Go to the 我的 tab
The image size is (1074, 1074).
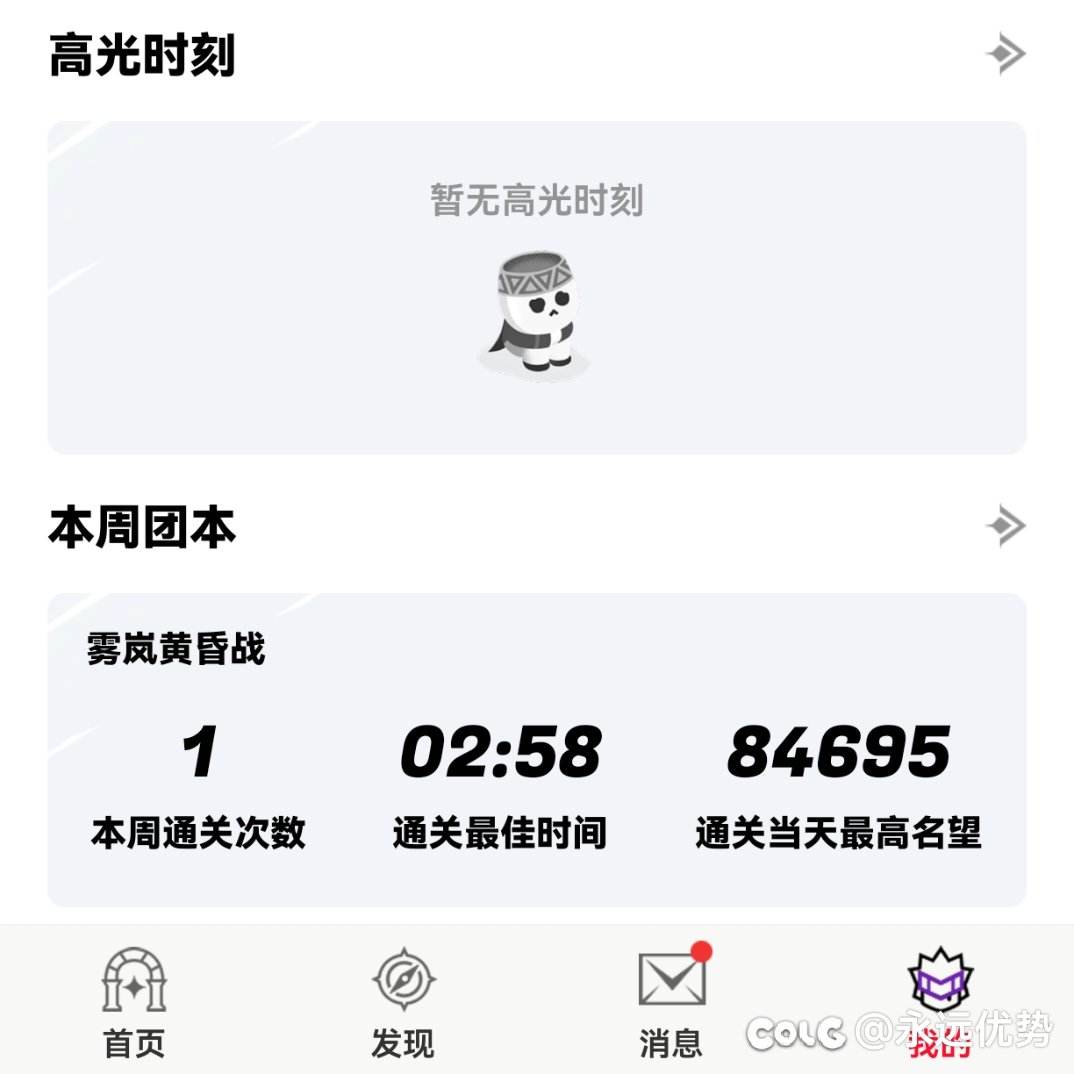click(940, 1002)
